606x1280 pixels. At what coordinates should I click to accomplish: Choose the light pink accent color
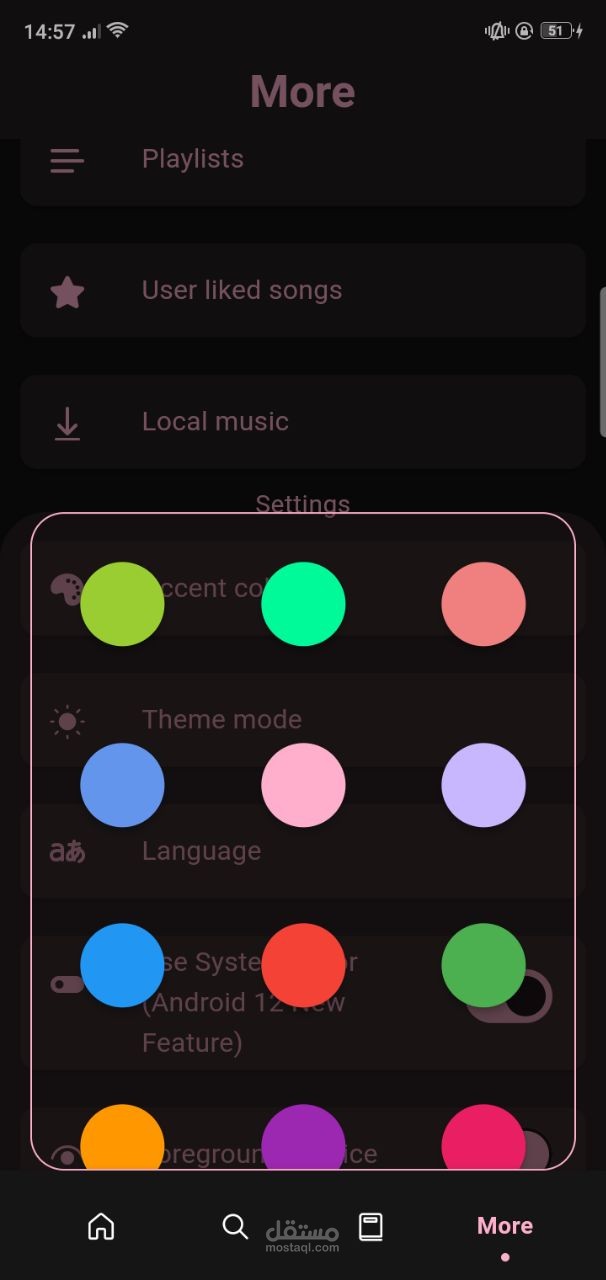pyautogui.click(x=303, y=785)
